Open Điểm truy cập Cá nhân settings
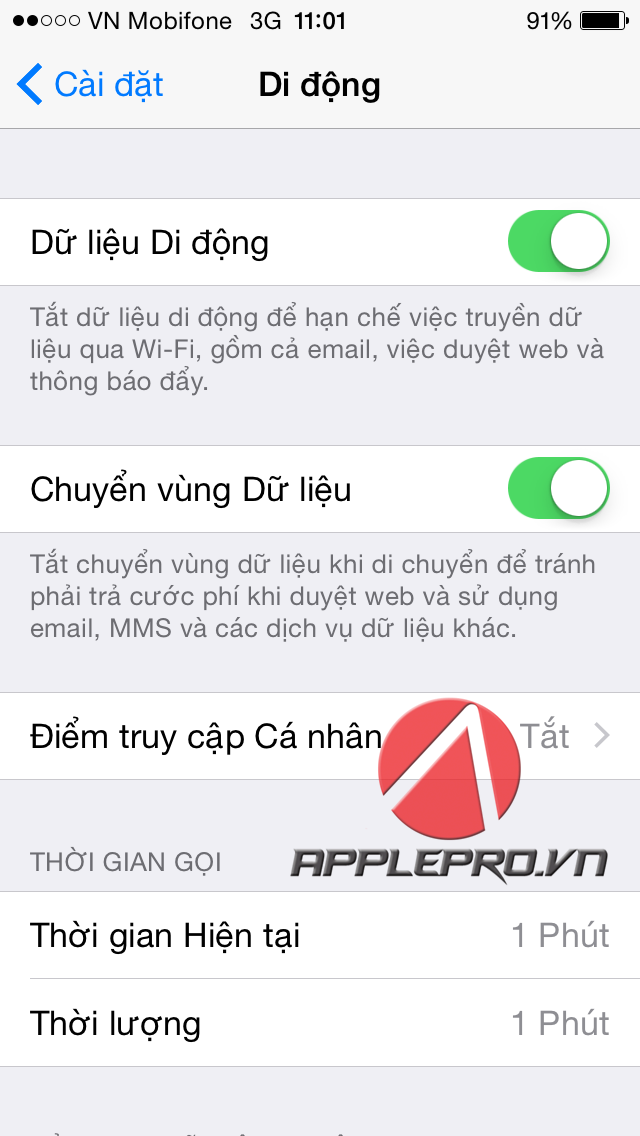 [x=320, y=736]
